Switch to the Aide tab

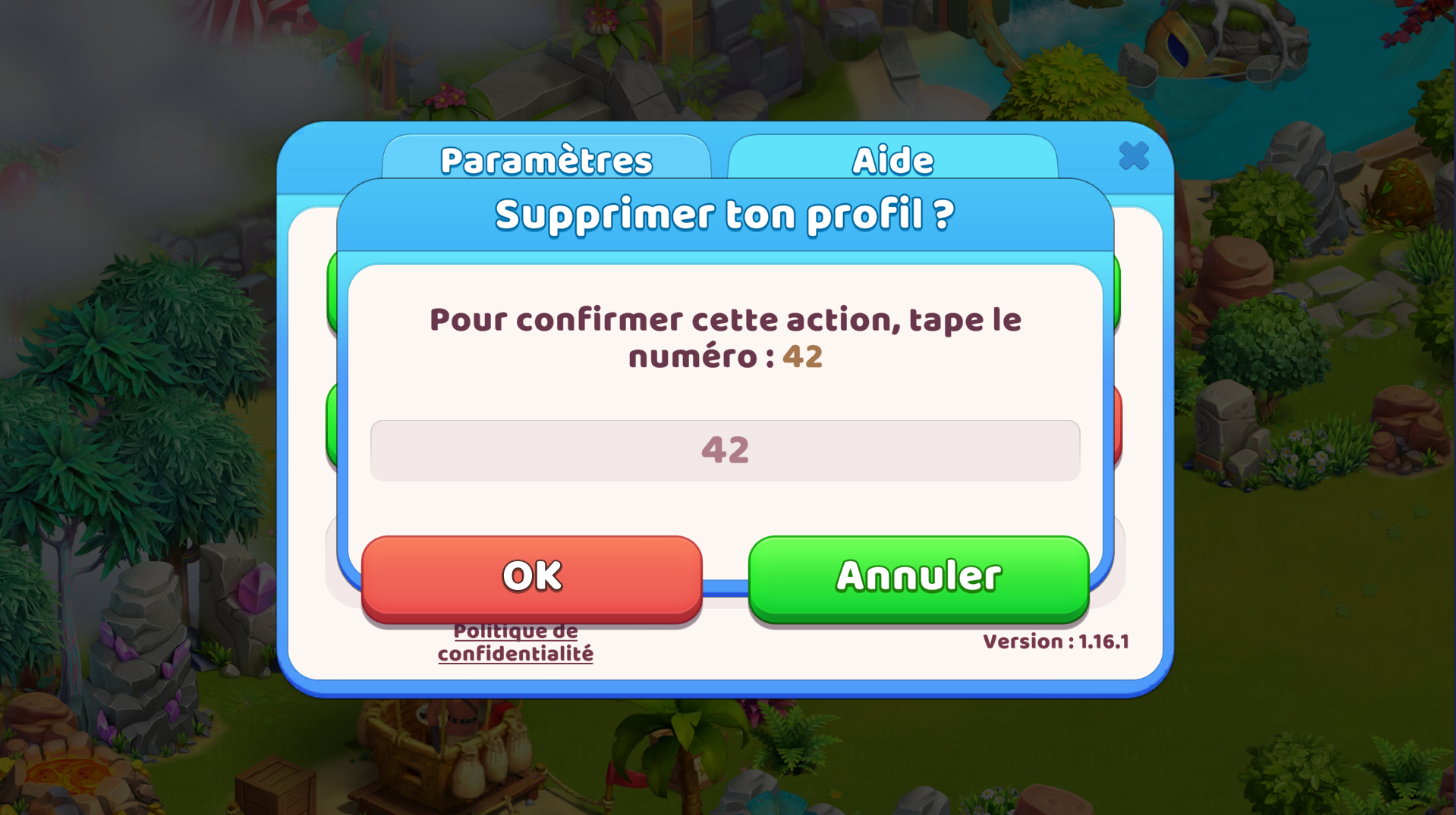pos(892,160)
